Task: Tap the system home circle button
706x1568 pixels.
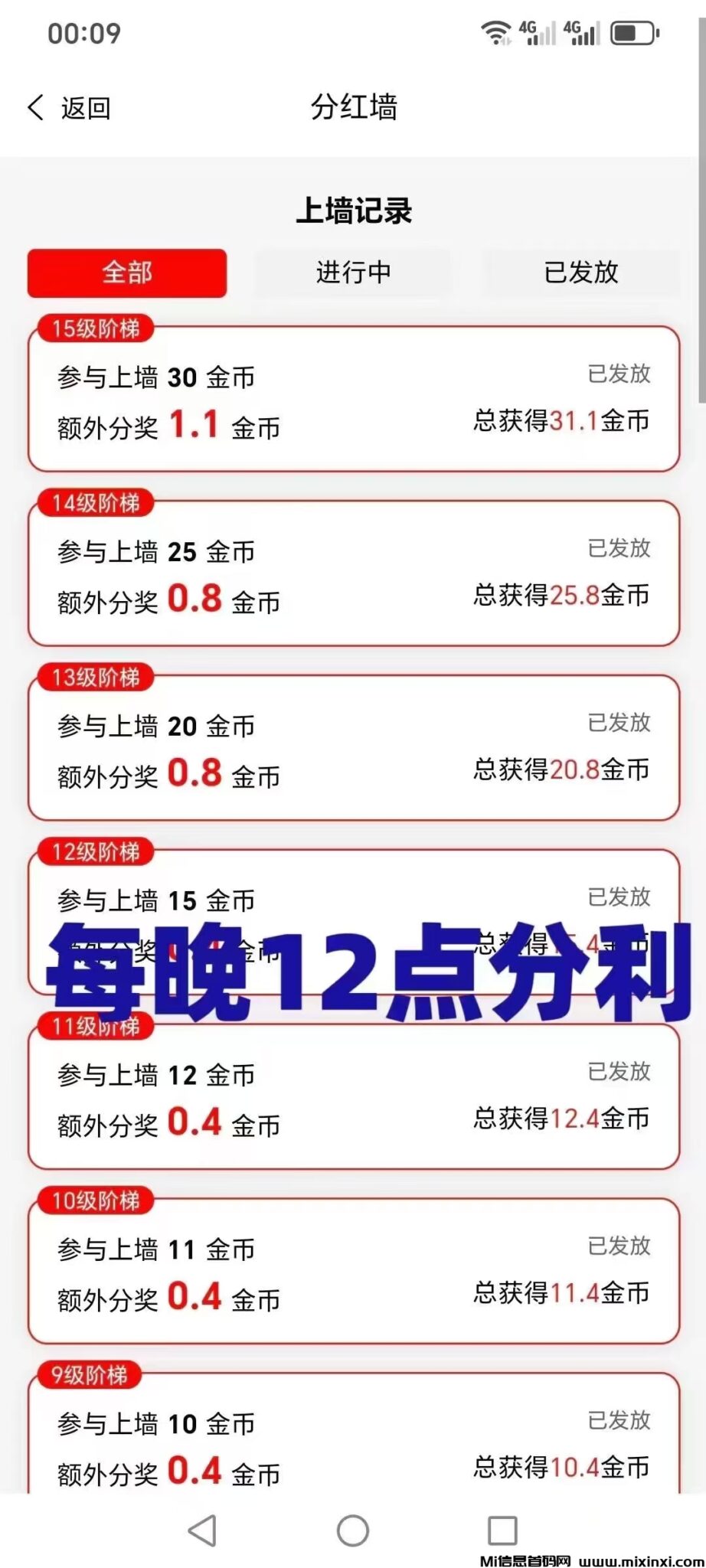Action: [353, 1530]
